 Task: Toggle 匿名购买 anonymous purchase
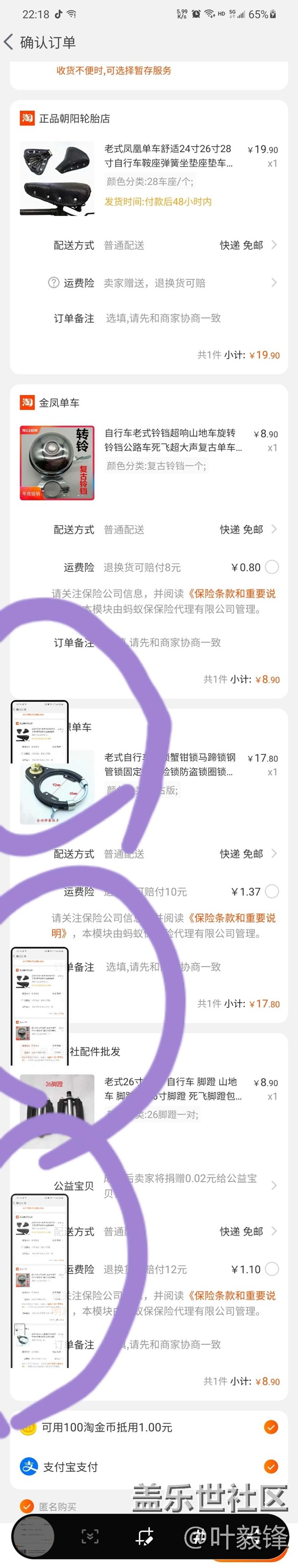pyautogui.click(x=27, y=1506)
